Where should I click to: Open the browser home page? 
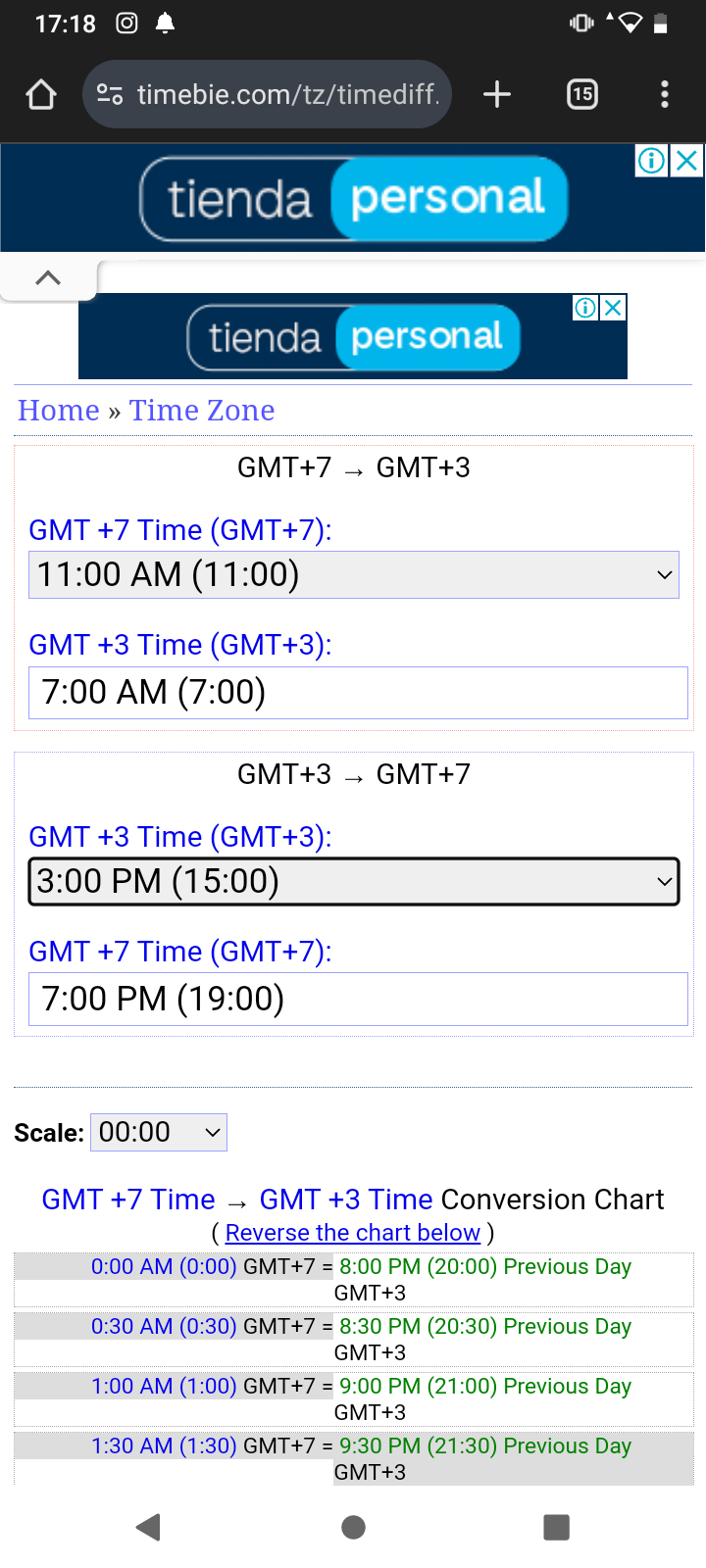pyautogui.click(x=41, y=95)
